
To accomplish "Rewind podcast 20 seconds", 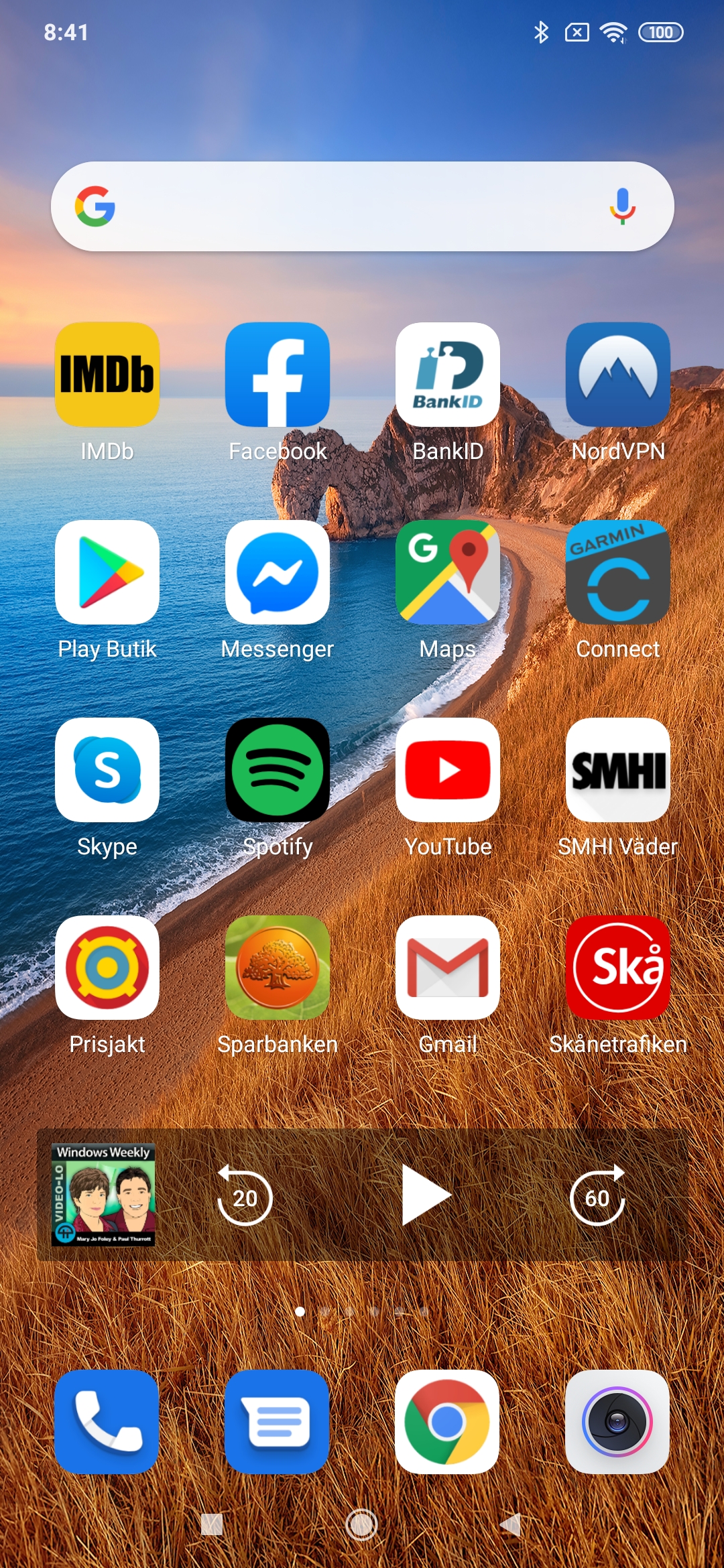I will pos(245,1196).
